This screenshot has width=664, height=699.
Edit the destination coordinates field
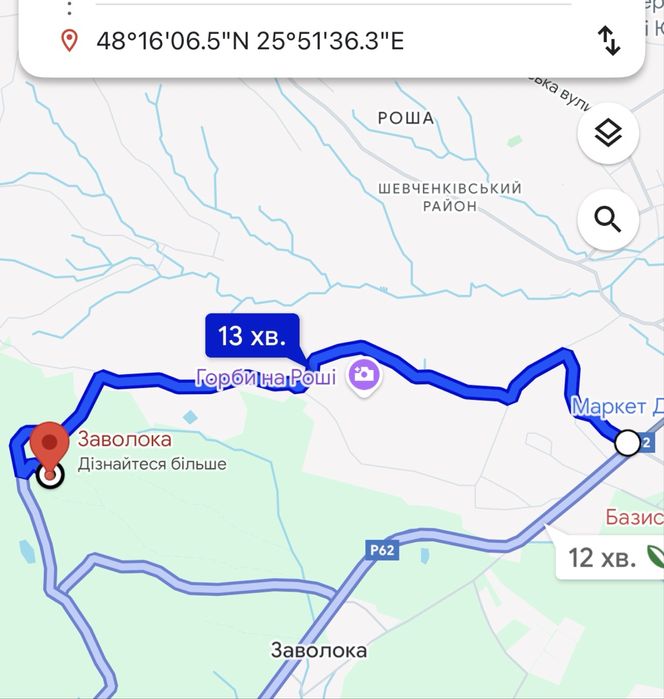tap(250, 41)
